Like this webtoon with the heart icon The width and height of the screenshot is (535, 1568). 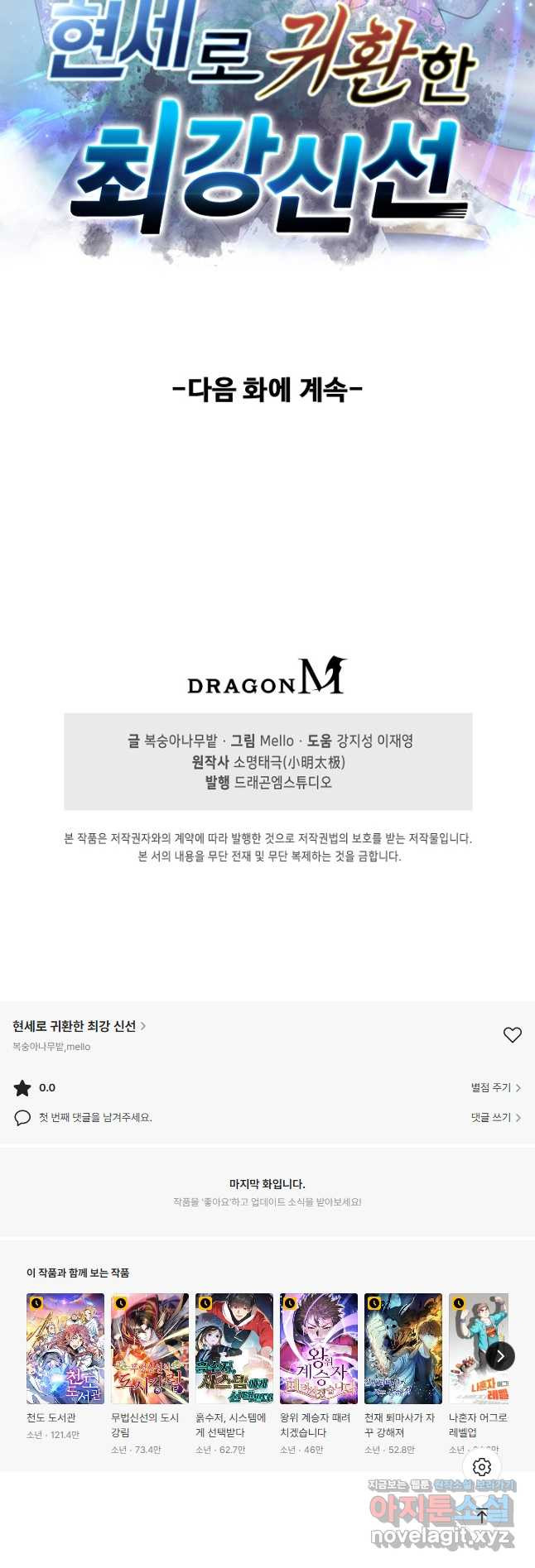pos(512,1034)
